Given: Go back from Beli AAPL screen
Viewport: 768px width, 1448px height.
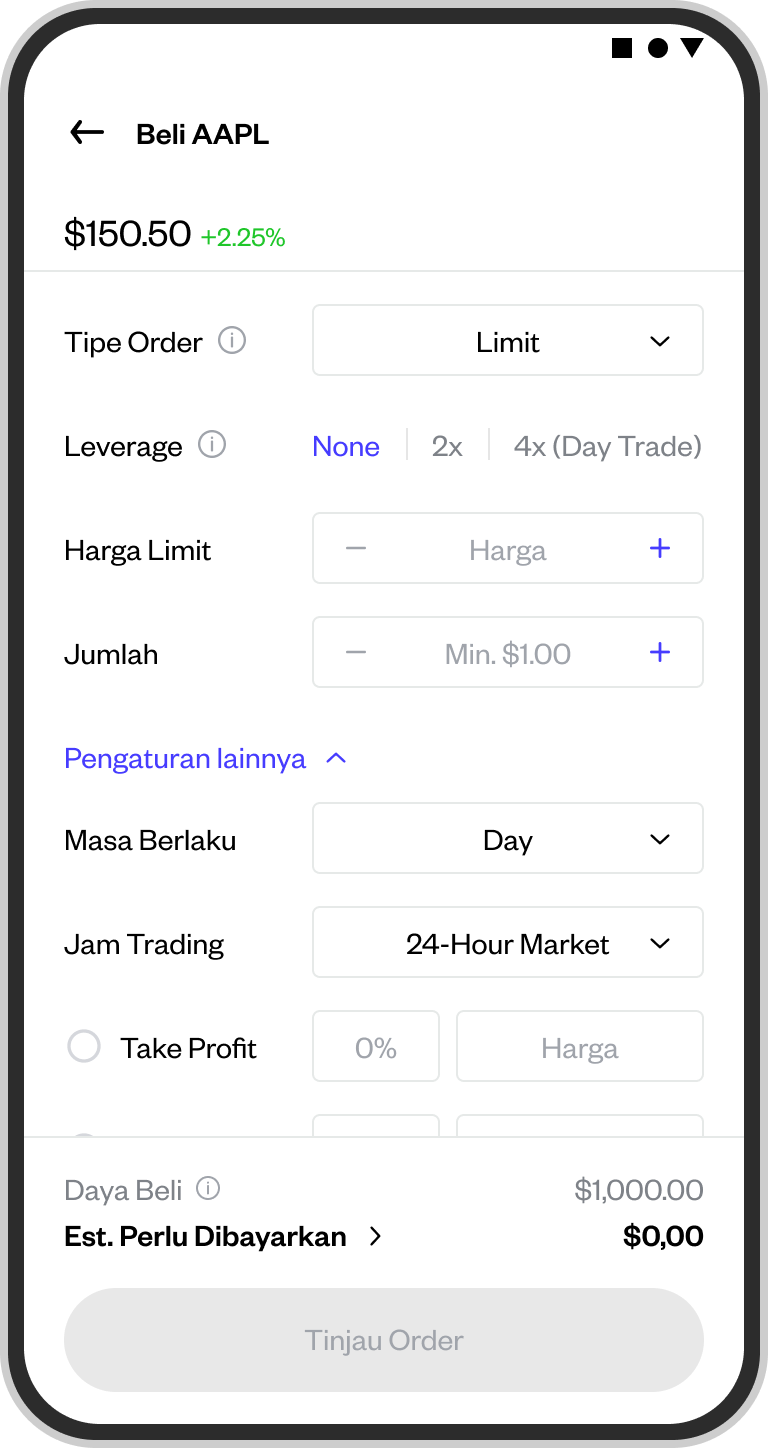Looking at the screenshot, I should pyautogui.click(x=87, y=133).
